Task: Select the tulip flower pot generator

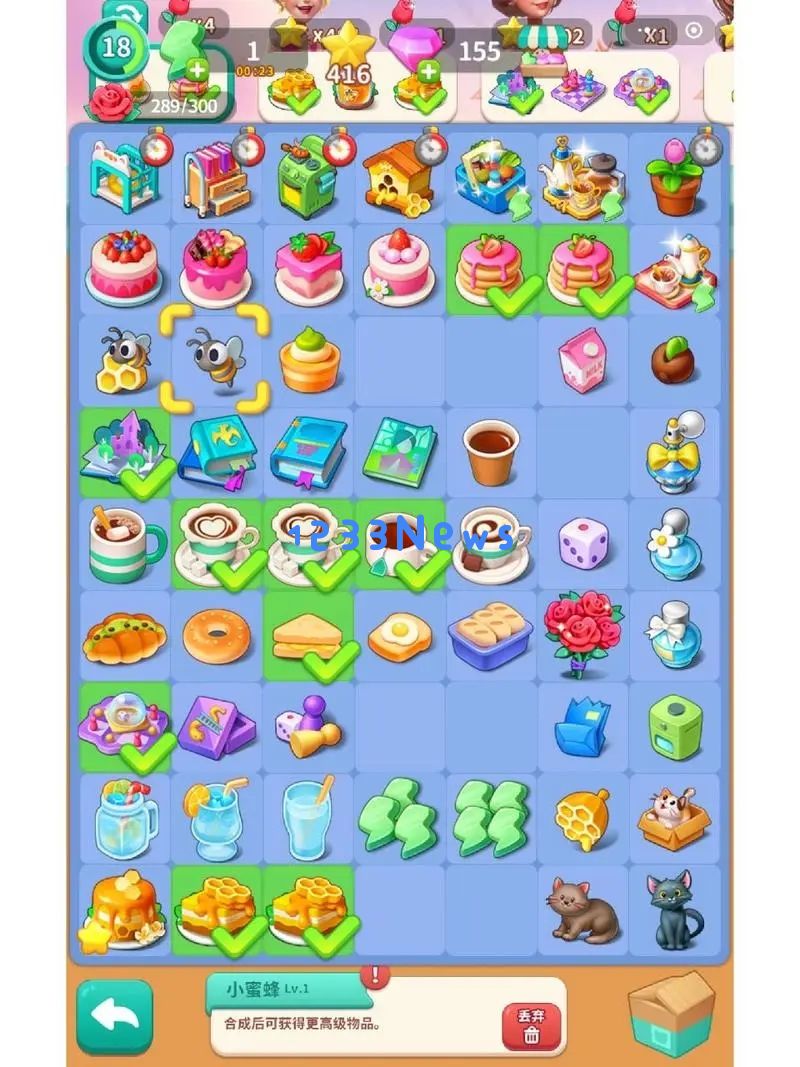Action: click(673, 180)
